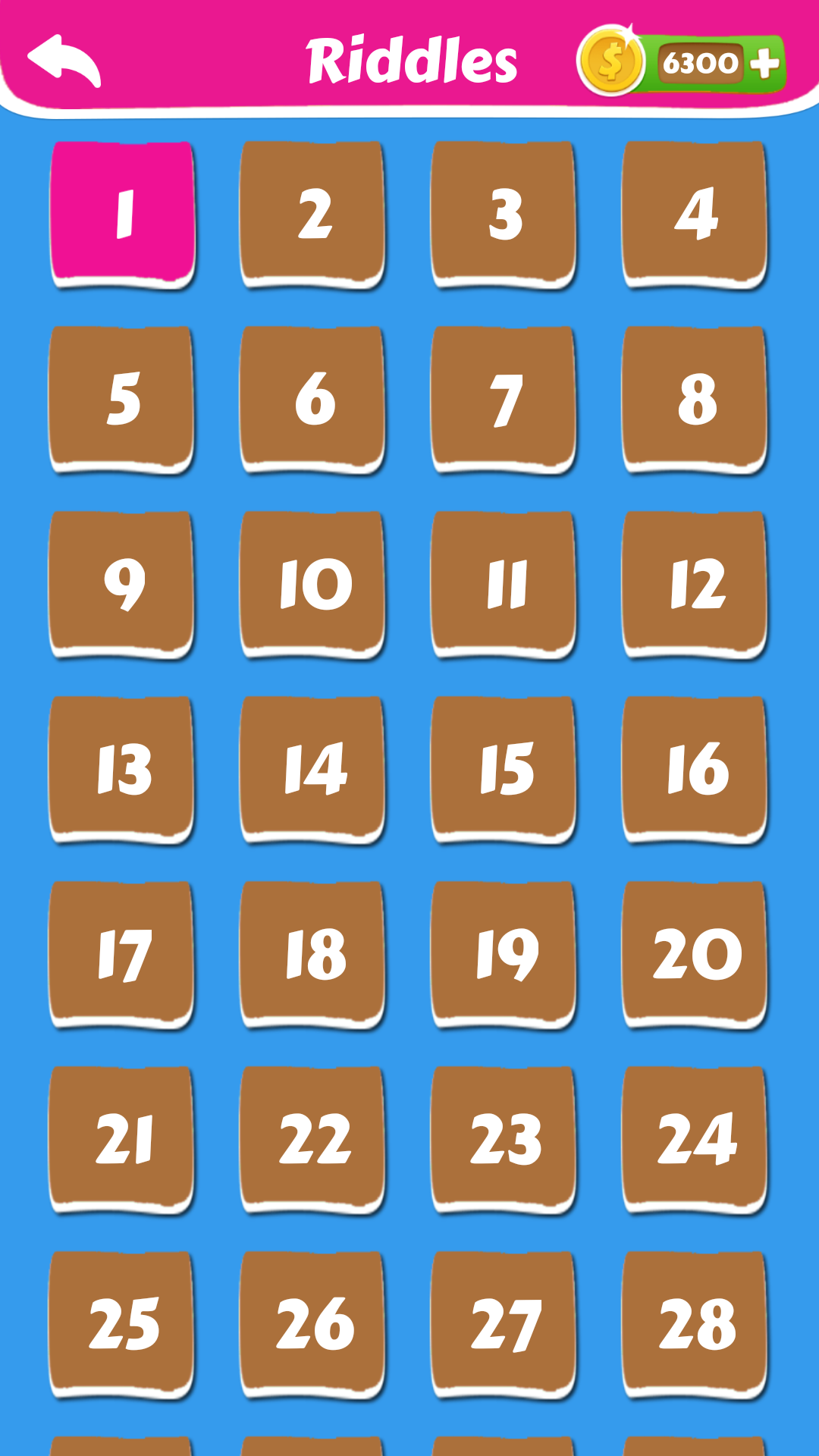The width and height of the screenshot is (819, 1456).
Task: Click the gold coin icon
Action: coord(611,61)
